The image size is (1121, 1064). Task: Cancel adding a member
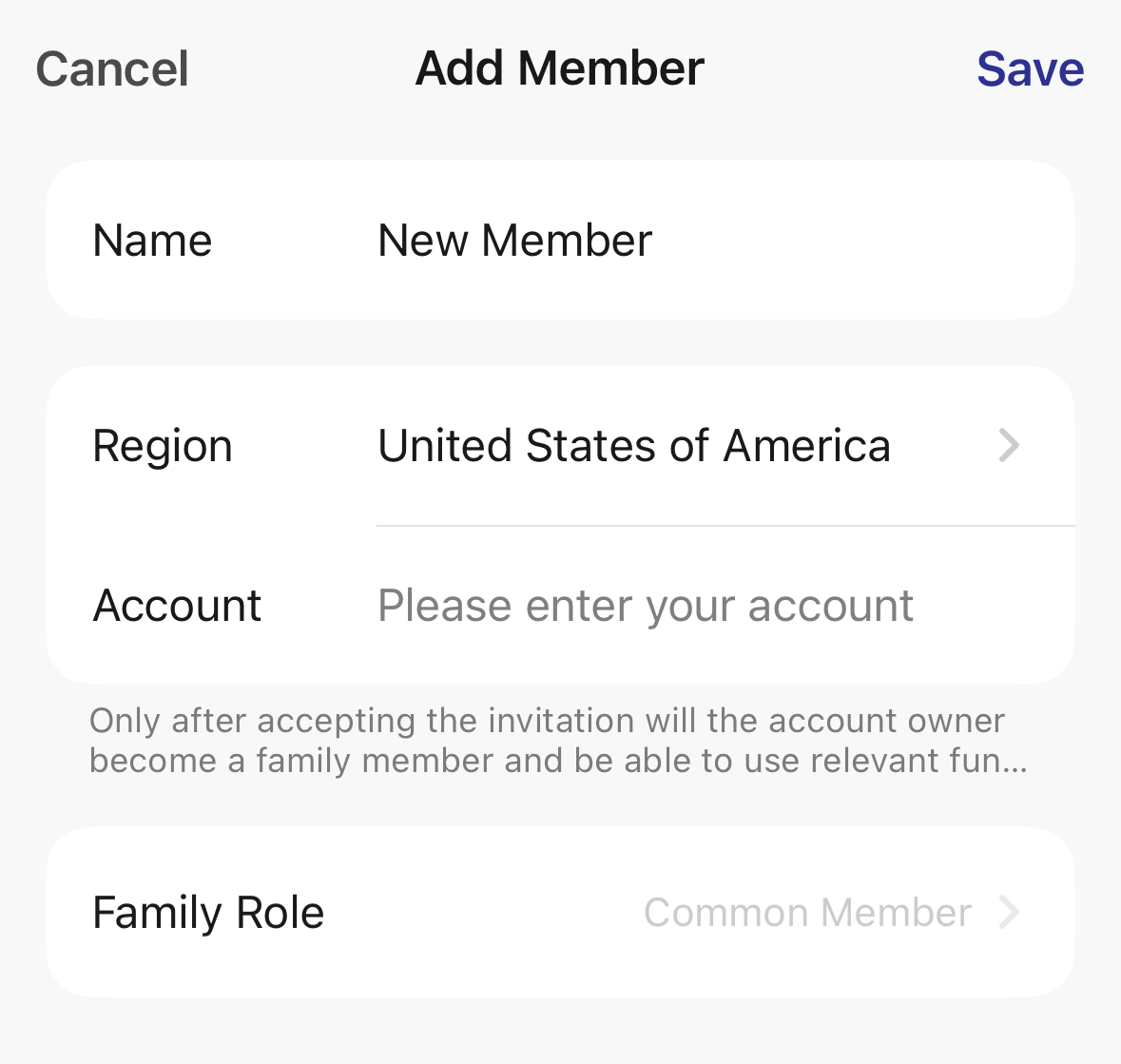click(112, 69)
